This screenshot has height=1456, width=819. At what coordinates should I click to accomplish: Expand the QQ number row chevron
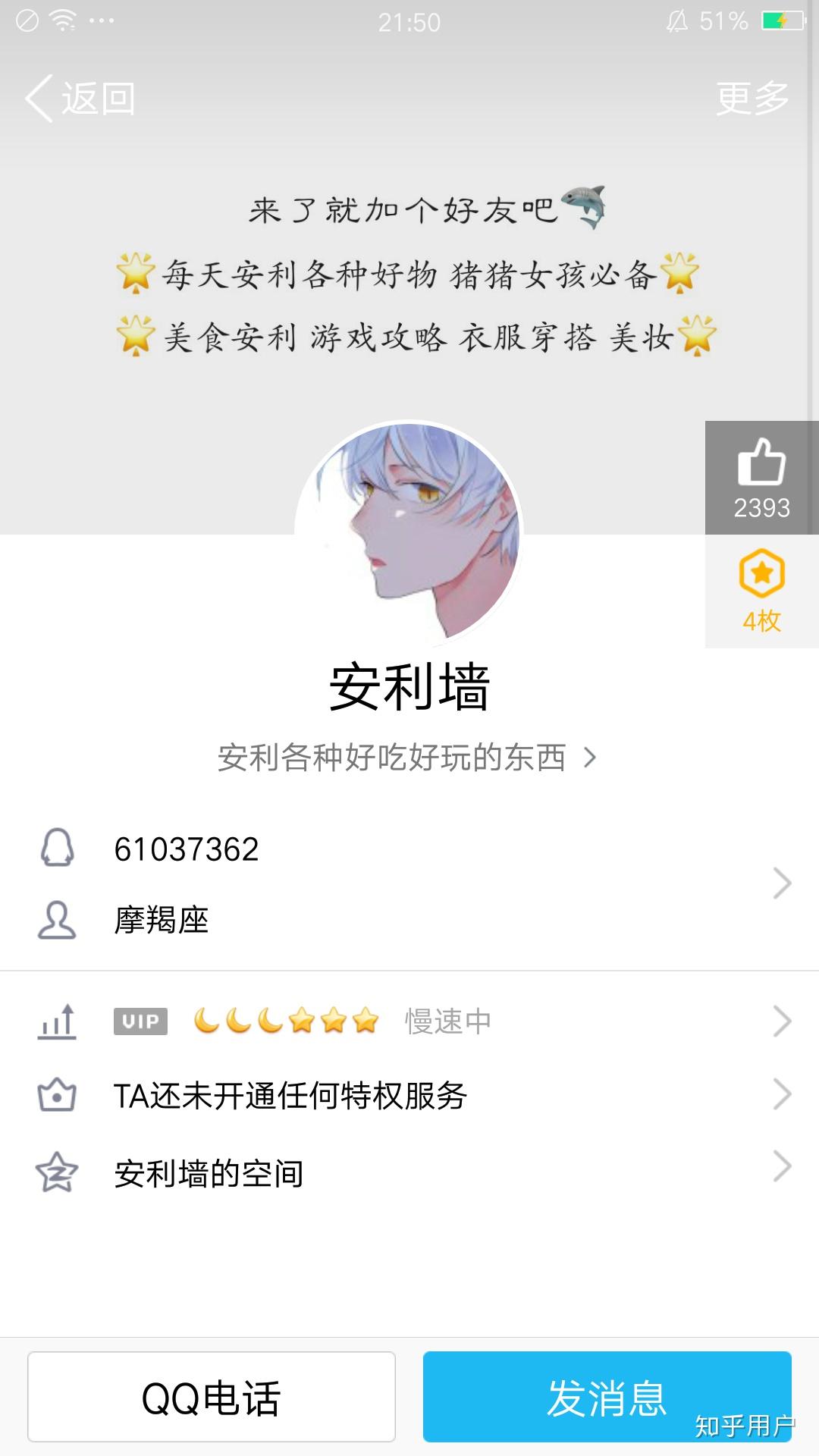click(x=783, y=882)
